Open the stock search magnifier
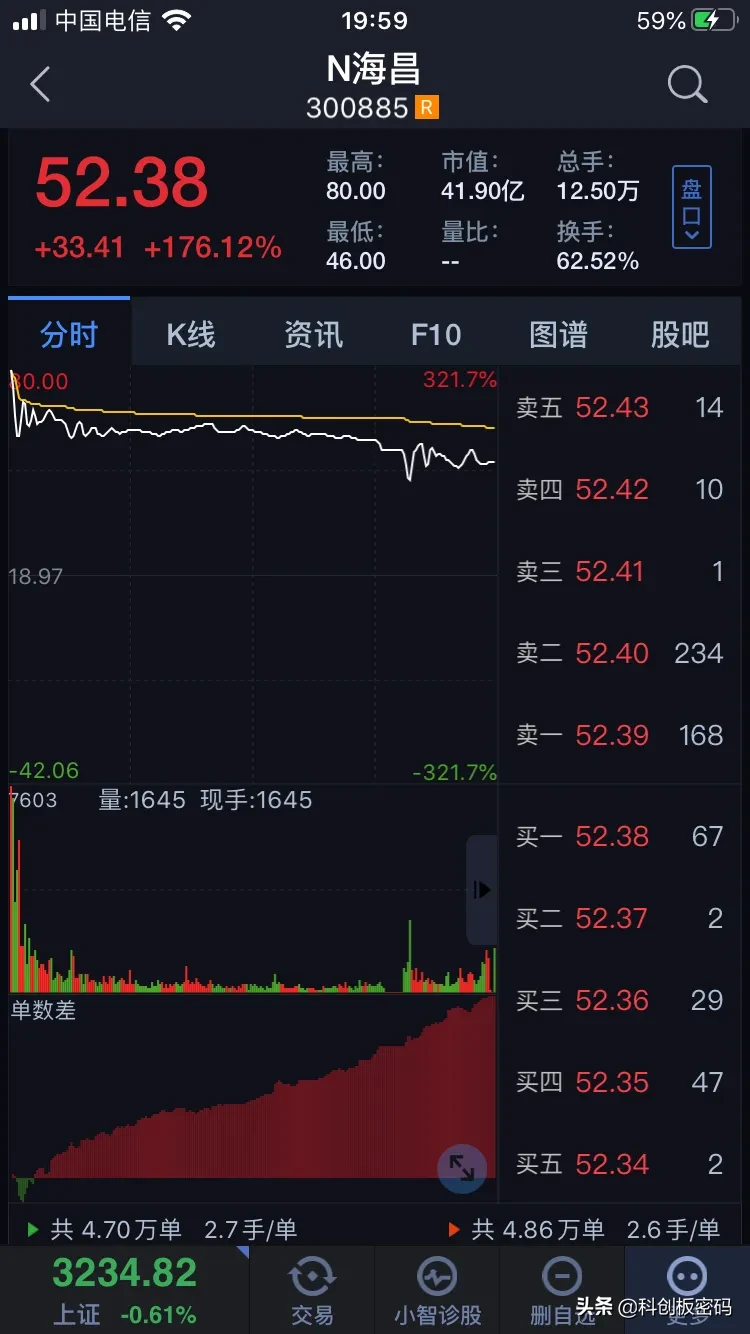Viewport: 750px width, 1334px height. [x=687, y=85]
